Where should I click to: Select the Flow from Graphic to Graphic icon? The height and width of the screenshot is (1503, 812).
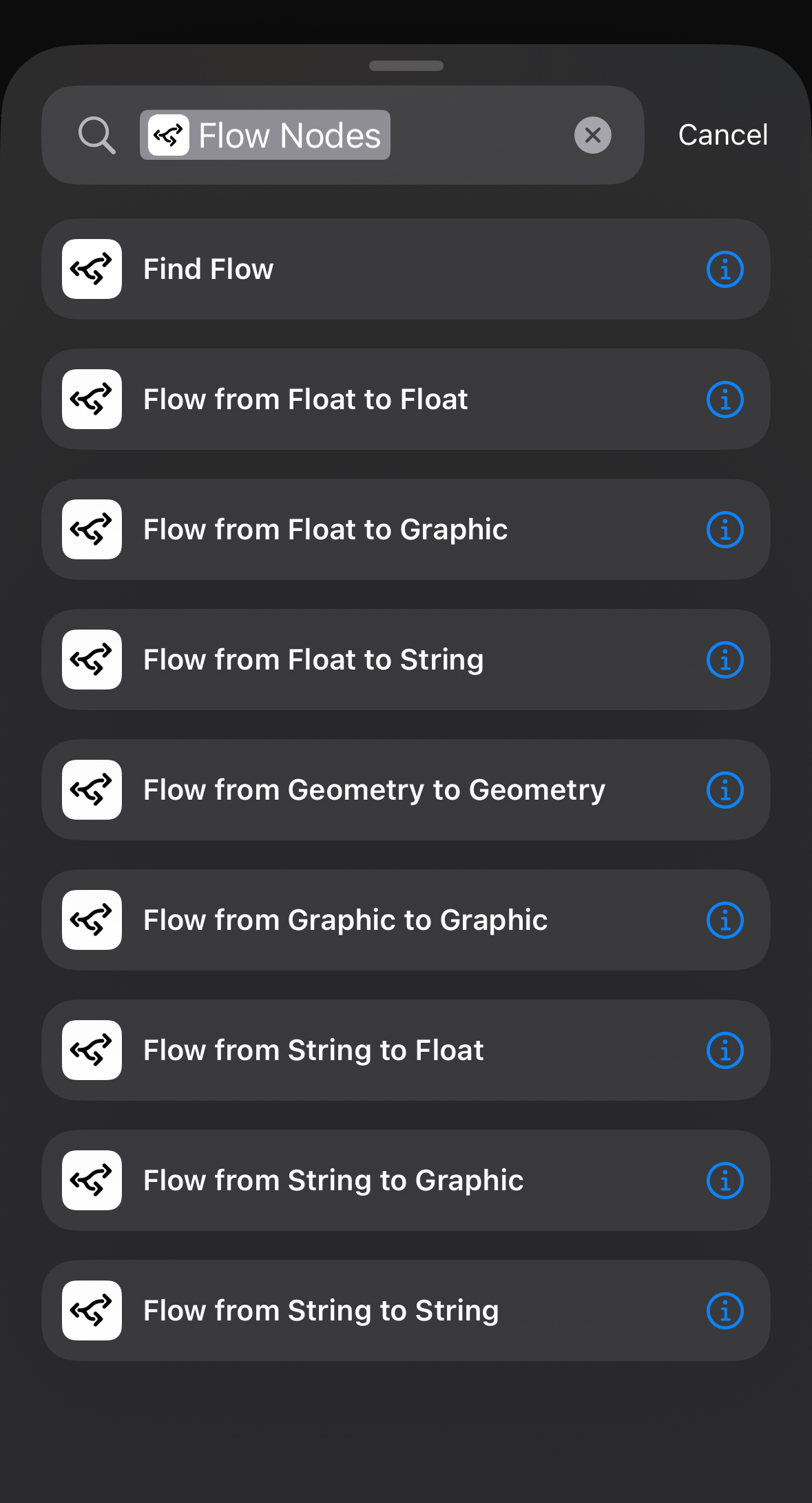(92, 920)
